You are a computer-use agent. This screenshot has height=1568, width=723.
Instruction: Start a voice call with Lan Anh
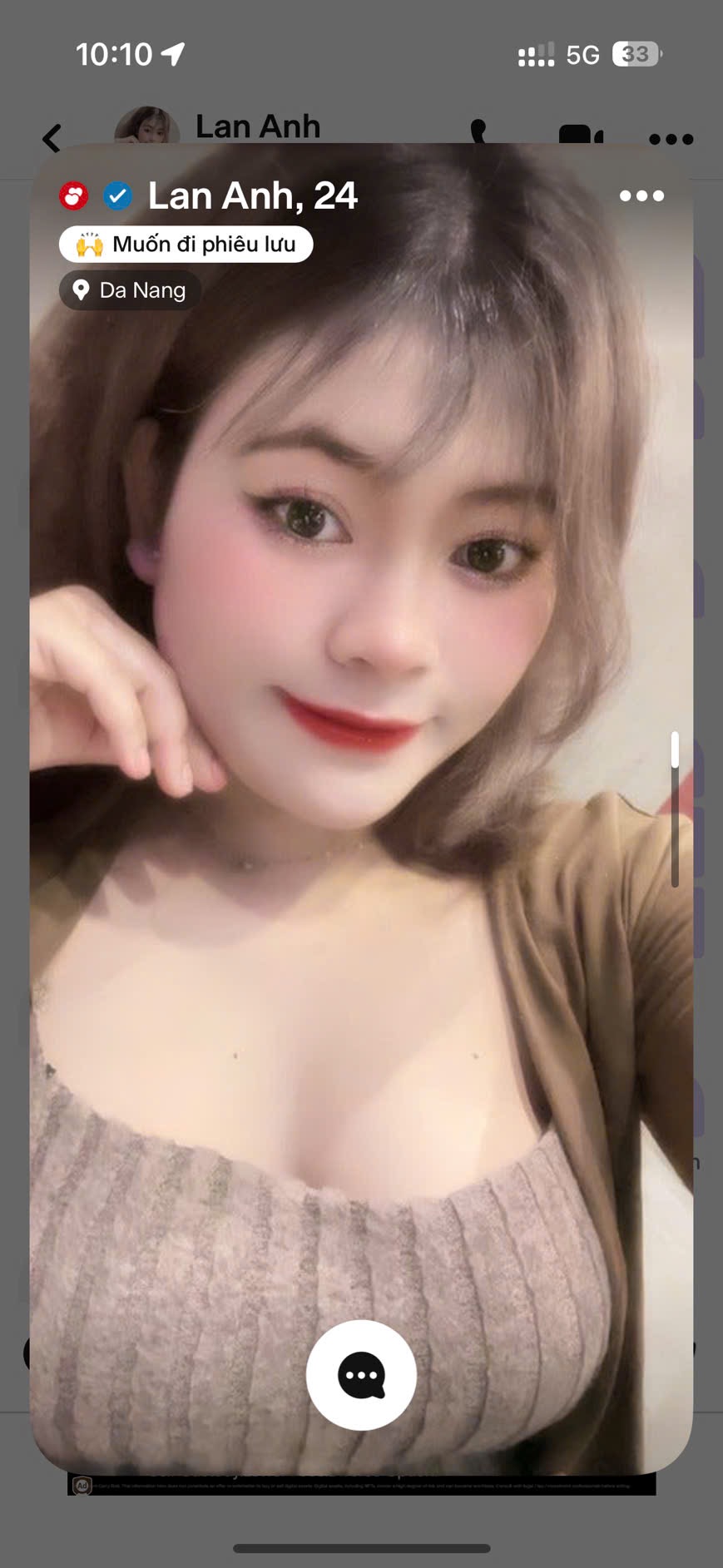(479, 132)
